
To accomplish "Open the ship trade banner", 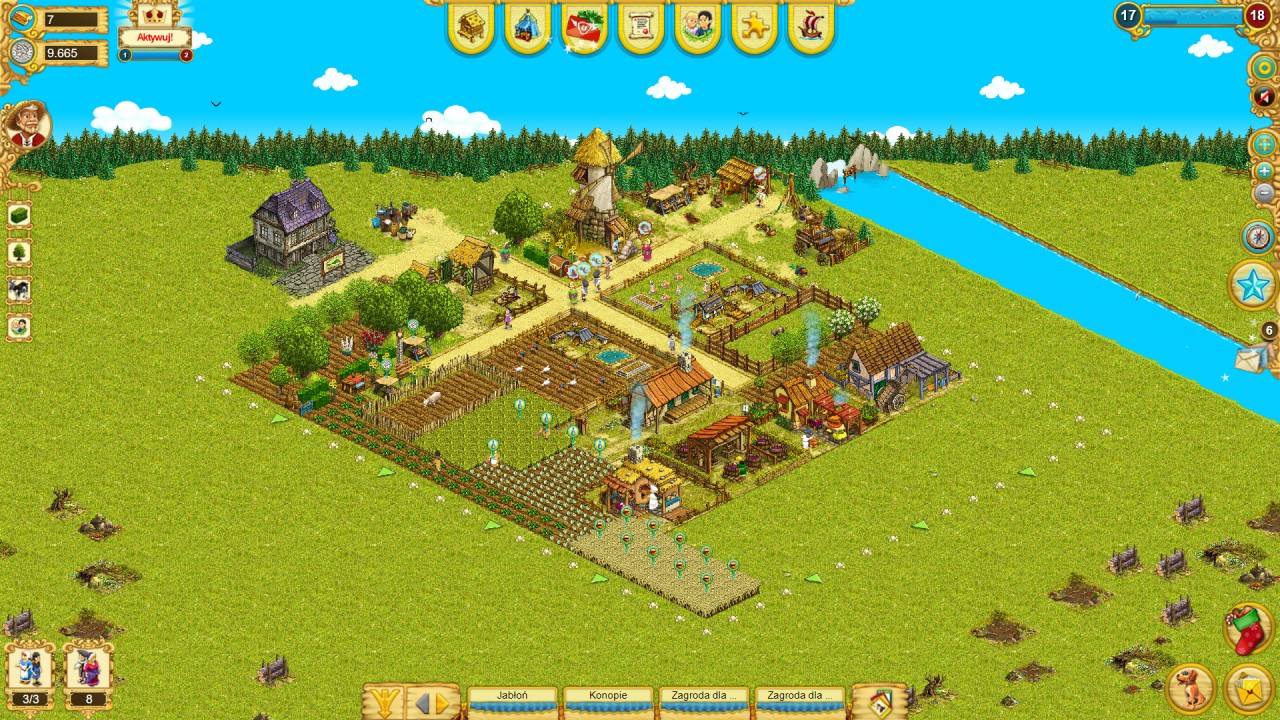I will point(811,27).
